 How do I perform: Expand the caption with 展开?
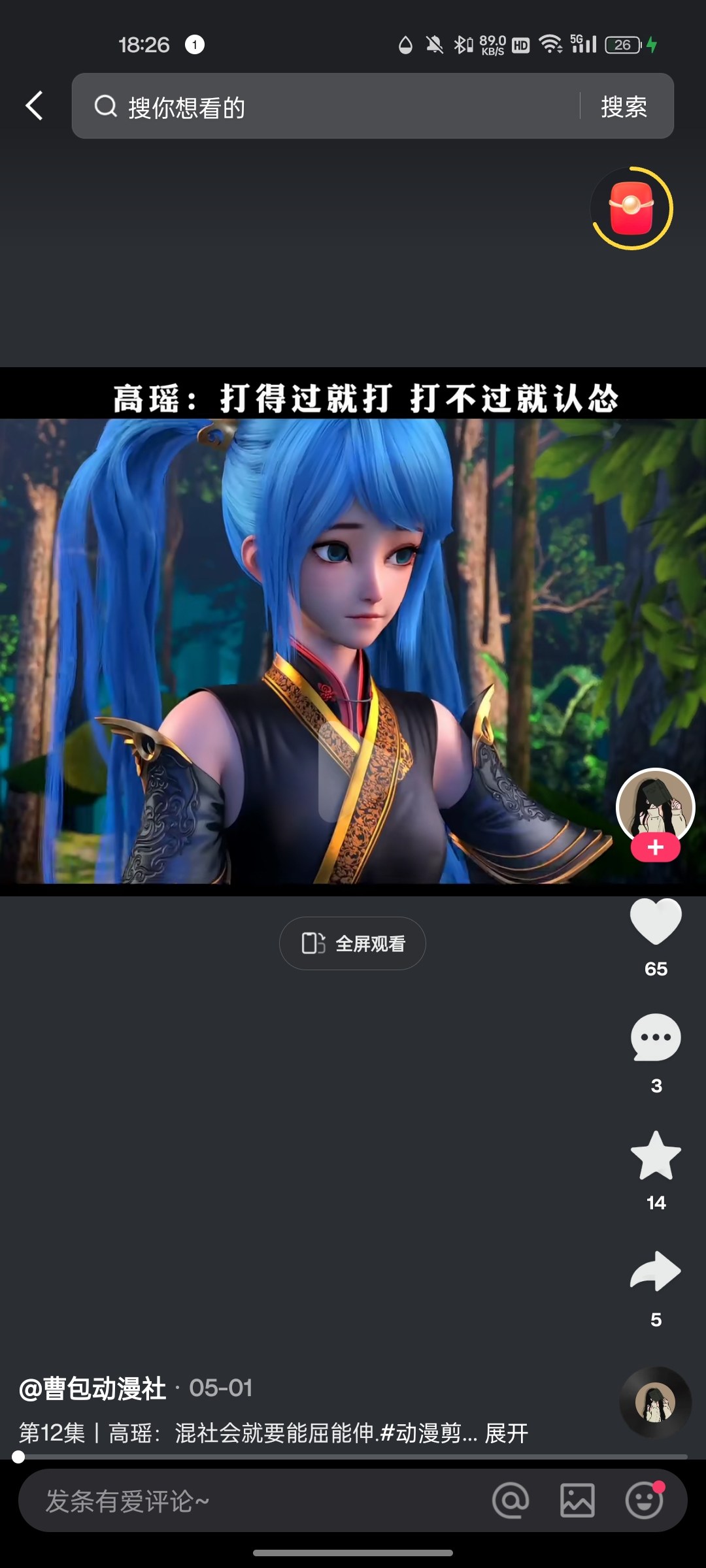pyautogui.click(x=506, y=1433)
